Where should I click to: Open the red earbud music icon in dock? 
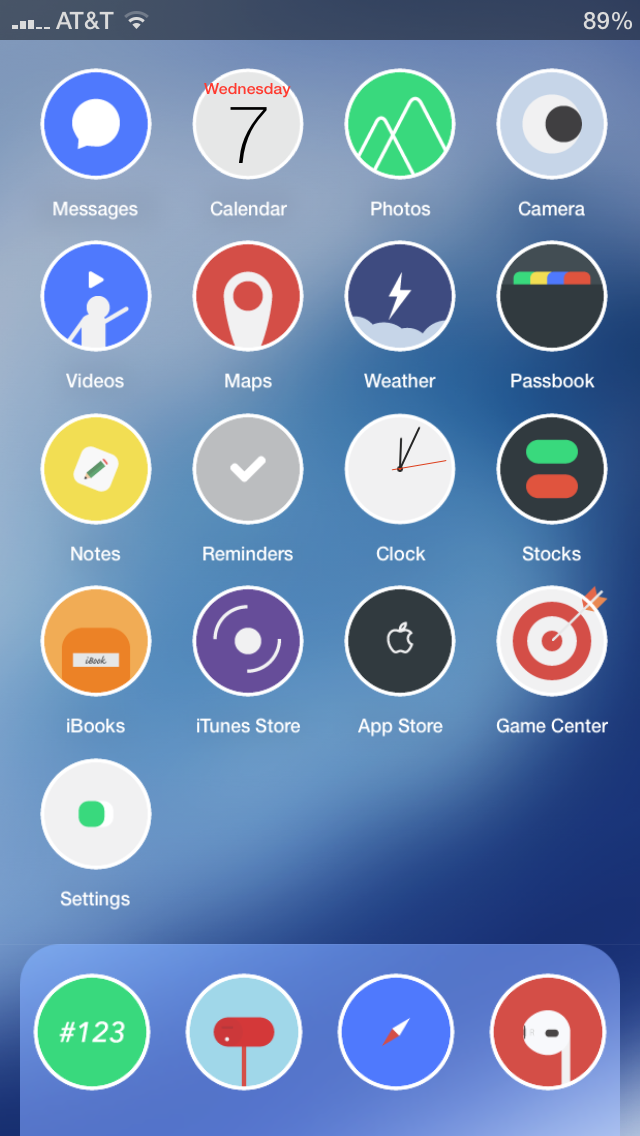[548, 1032]
